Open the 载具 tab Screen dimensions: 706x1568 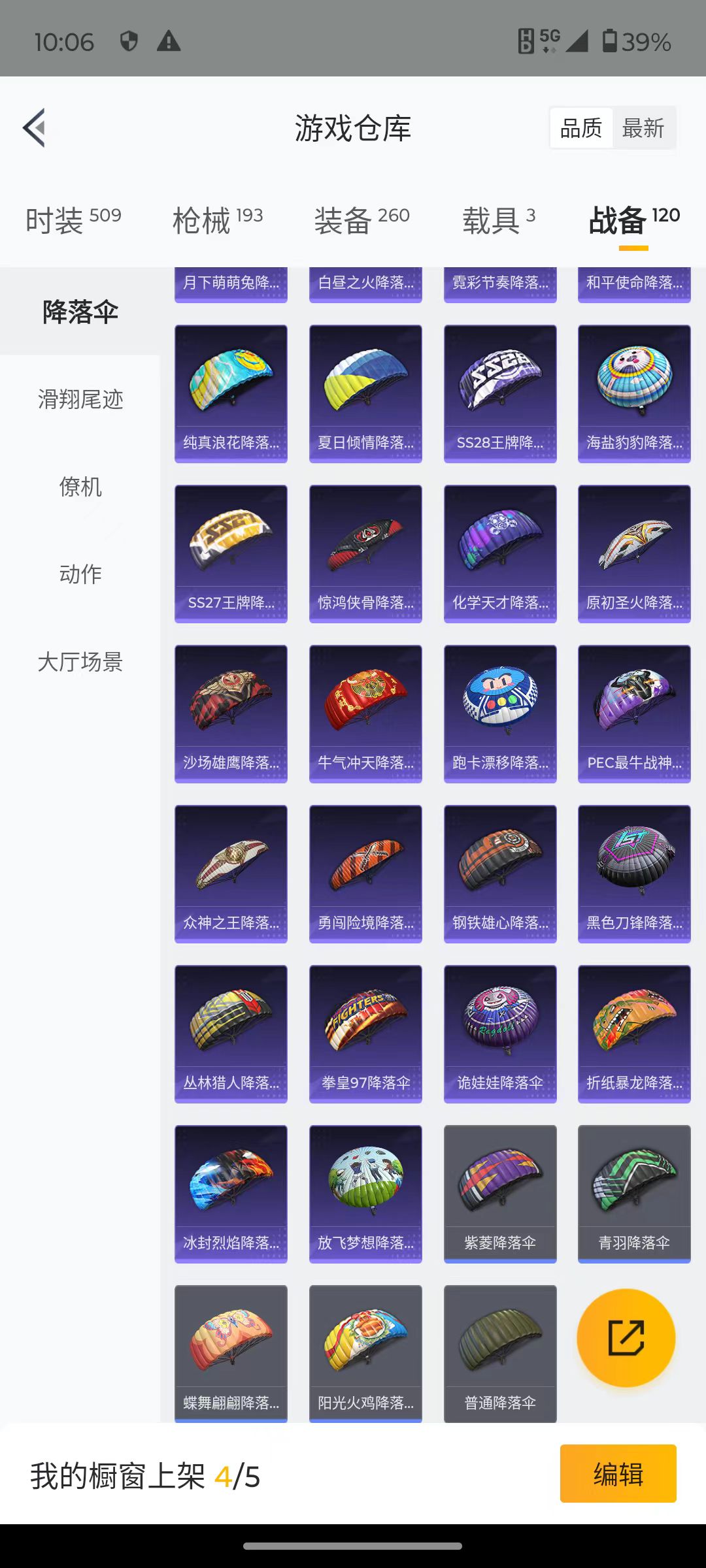(x=499, y=220)
